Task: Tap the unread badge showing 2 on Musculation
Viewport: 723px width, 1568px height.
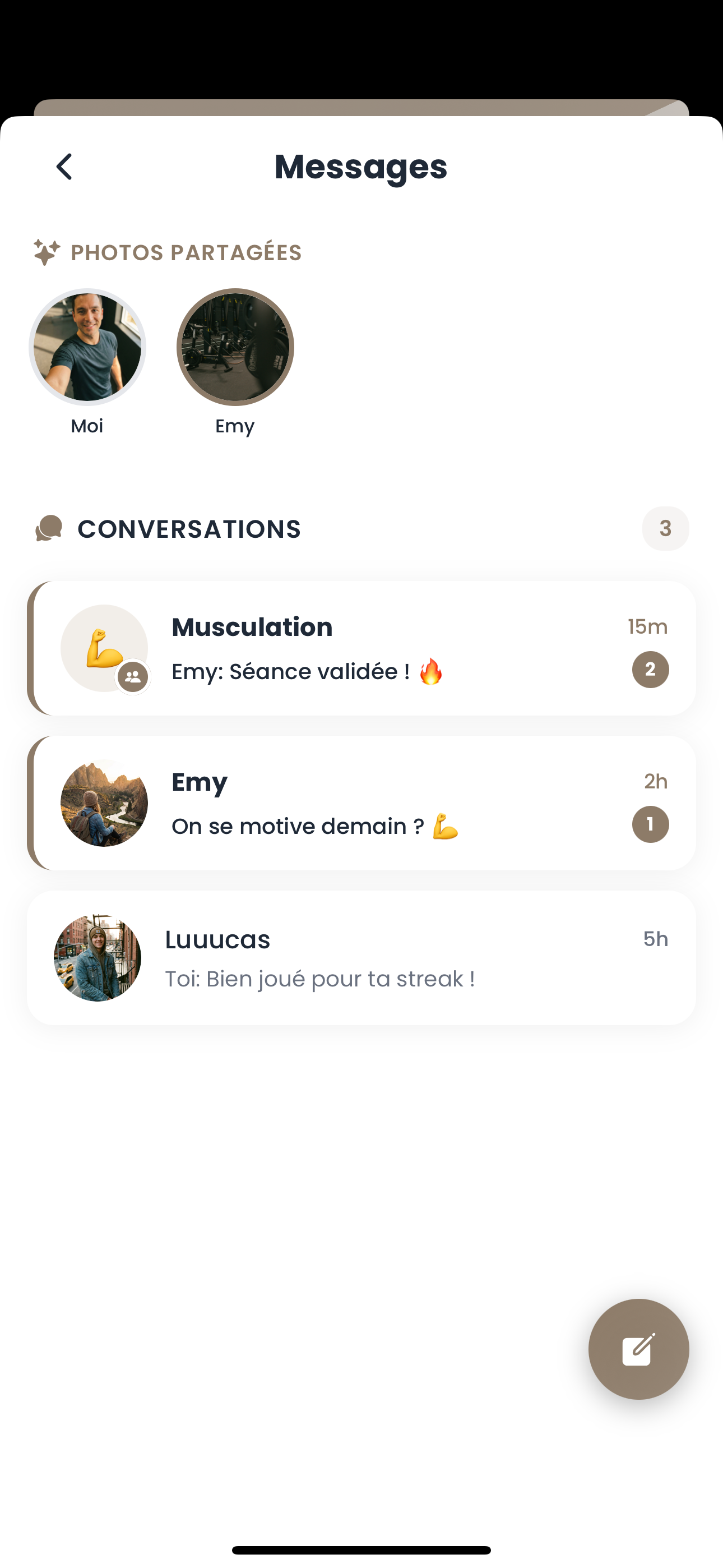Action: point(650,670)
